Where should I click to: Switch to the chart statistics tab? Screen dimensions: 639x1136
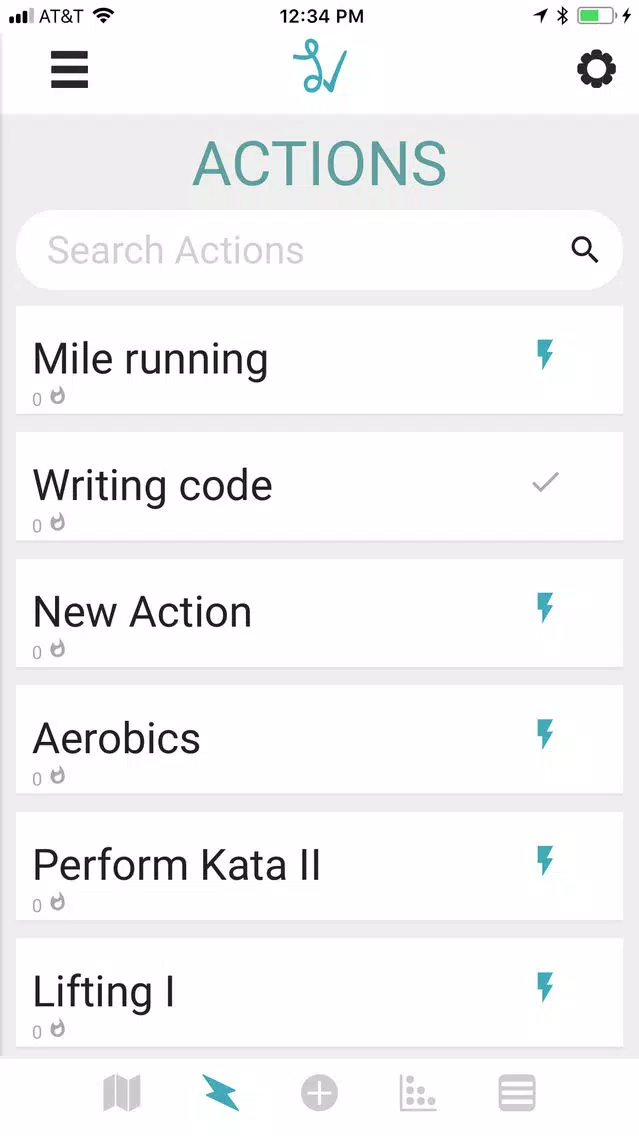click(x=418, y=1093)
